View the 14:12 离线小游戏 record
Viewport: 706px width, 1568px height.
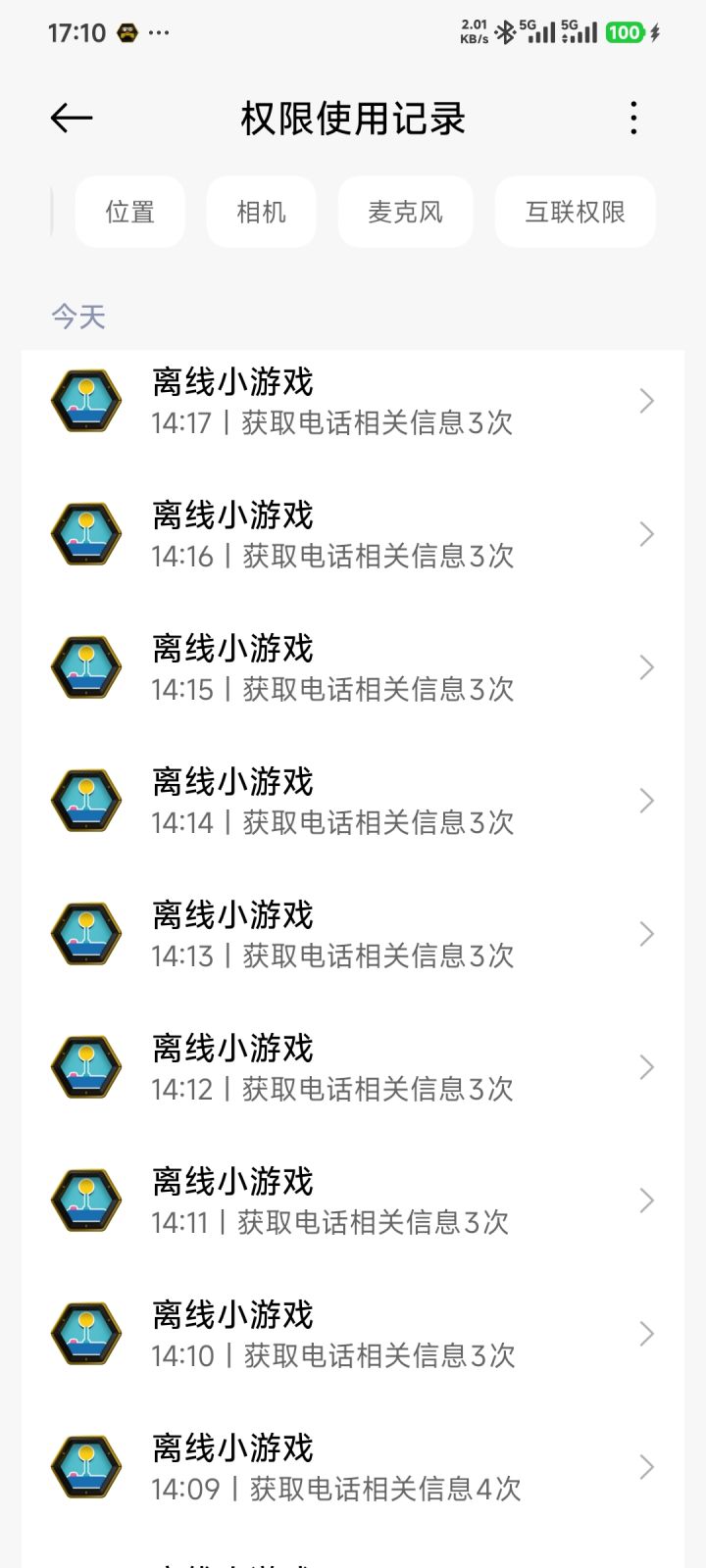353,1067
